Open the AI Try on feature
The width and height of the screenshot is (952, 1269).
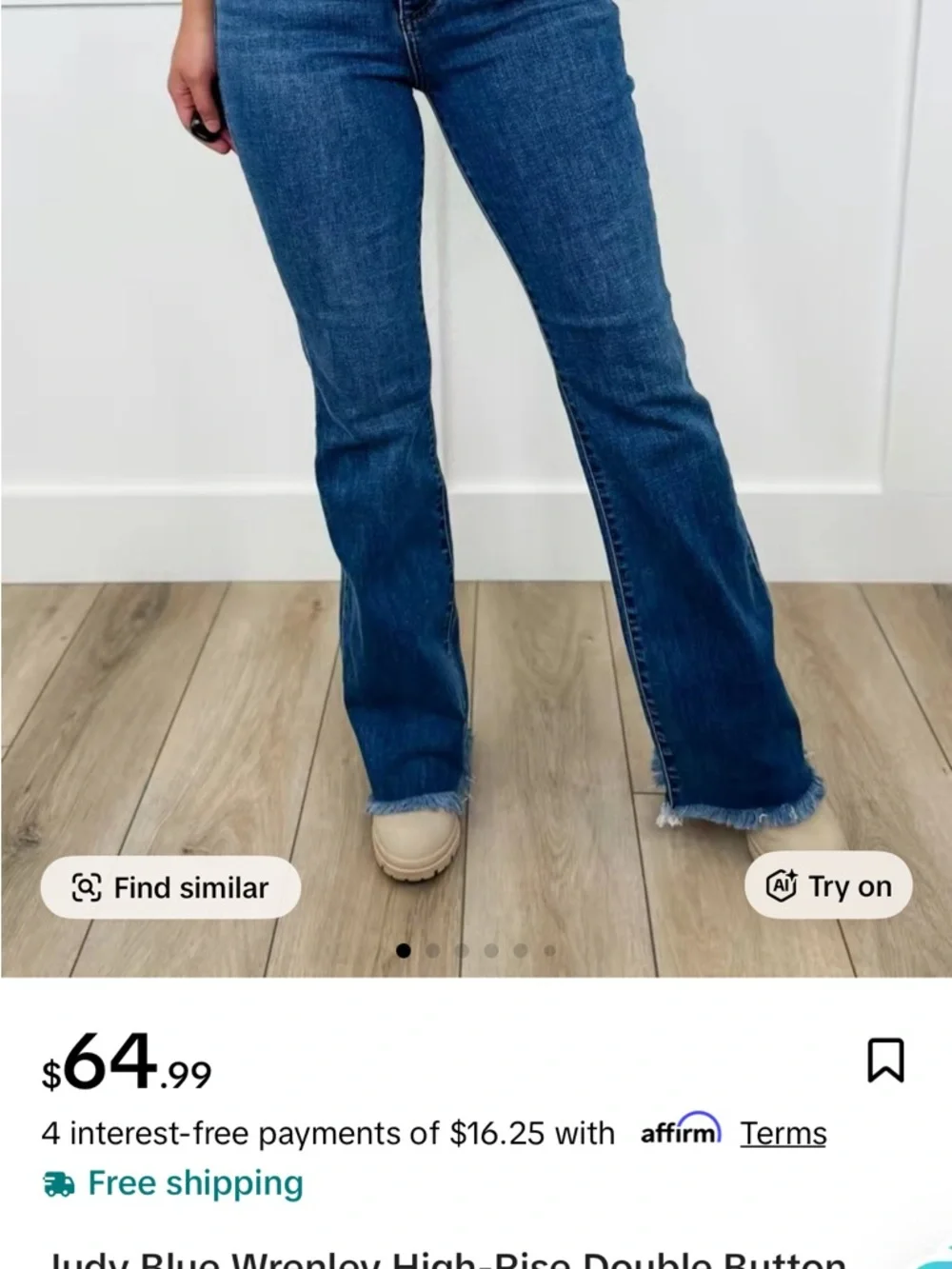pos(828,885)
